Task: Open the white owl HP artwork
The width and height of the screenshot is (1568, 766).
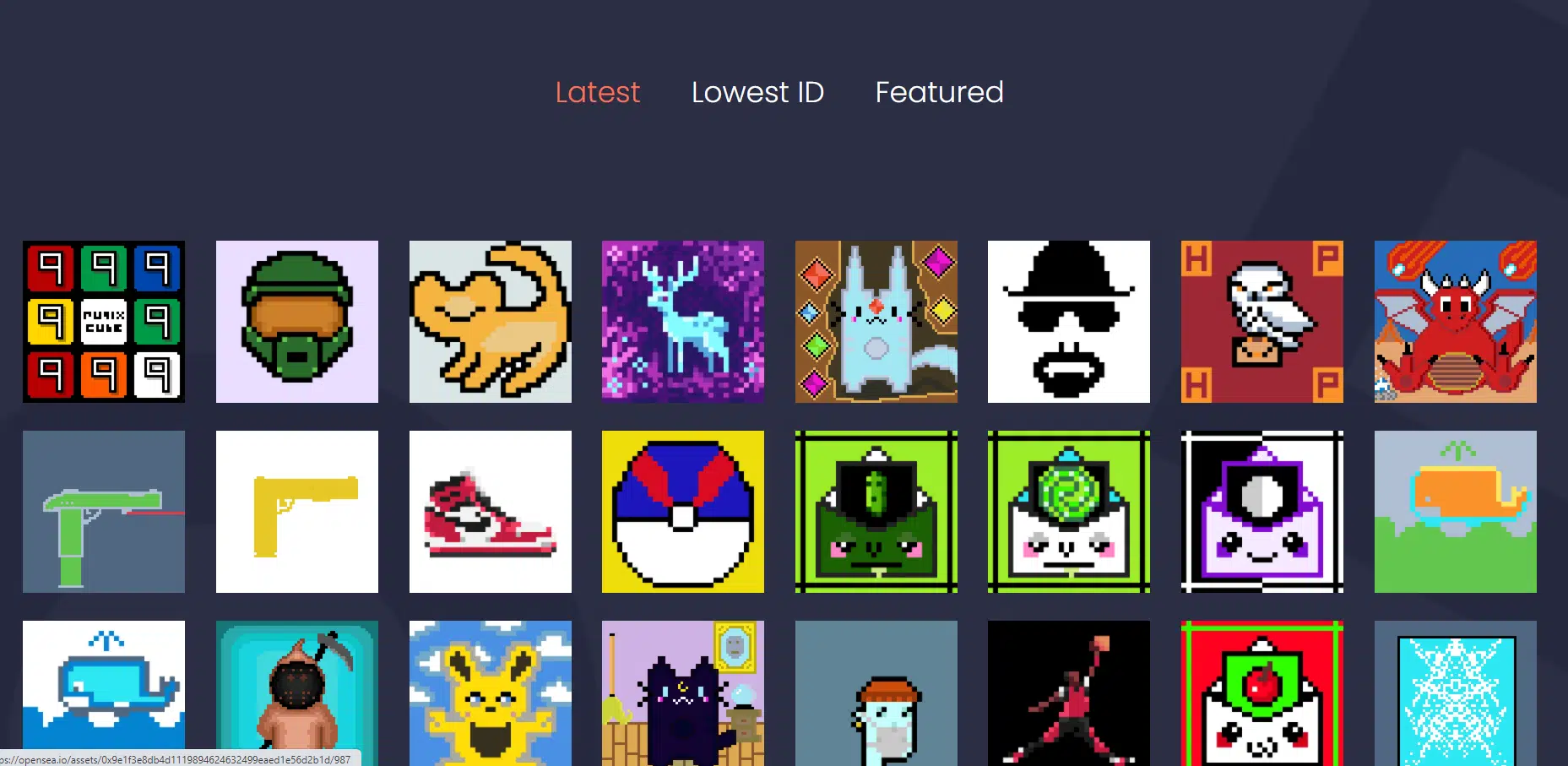Action: coord(1261,322)
